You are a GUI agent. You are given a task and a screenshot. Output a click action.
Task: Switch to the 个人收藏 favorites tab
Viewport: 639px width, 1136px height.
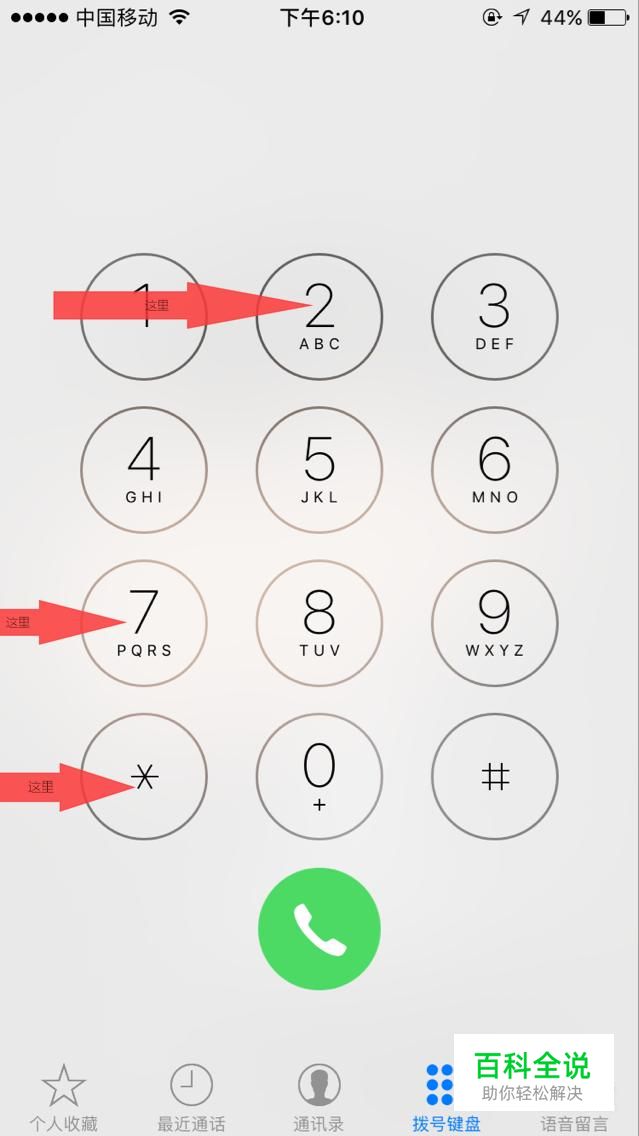(x=64, y=1098)
